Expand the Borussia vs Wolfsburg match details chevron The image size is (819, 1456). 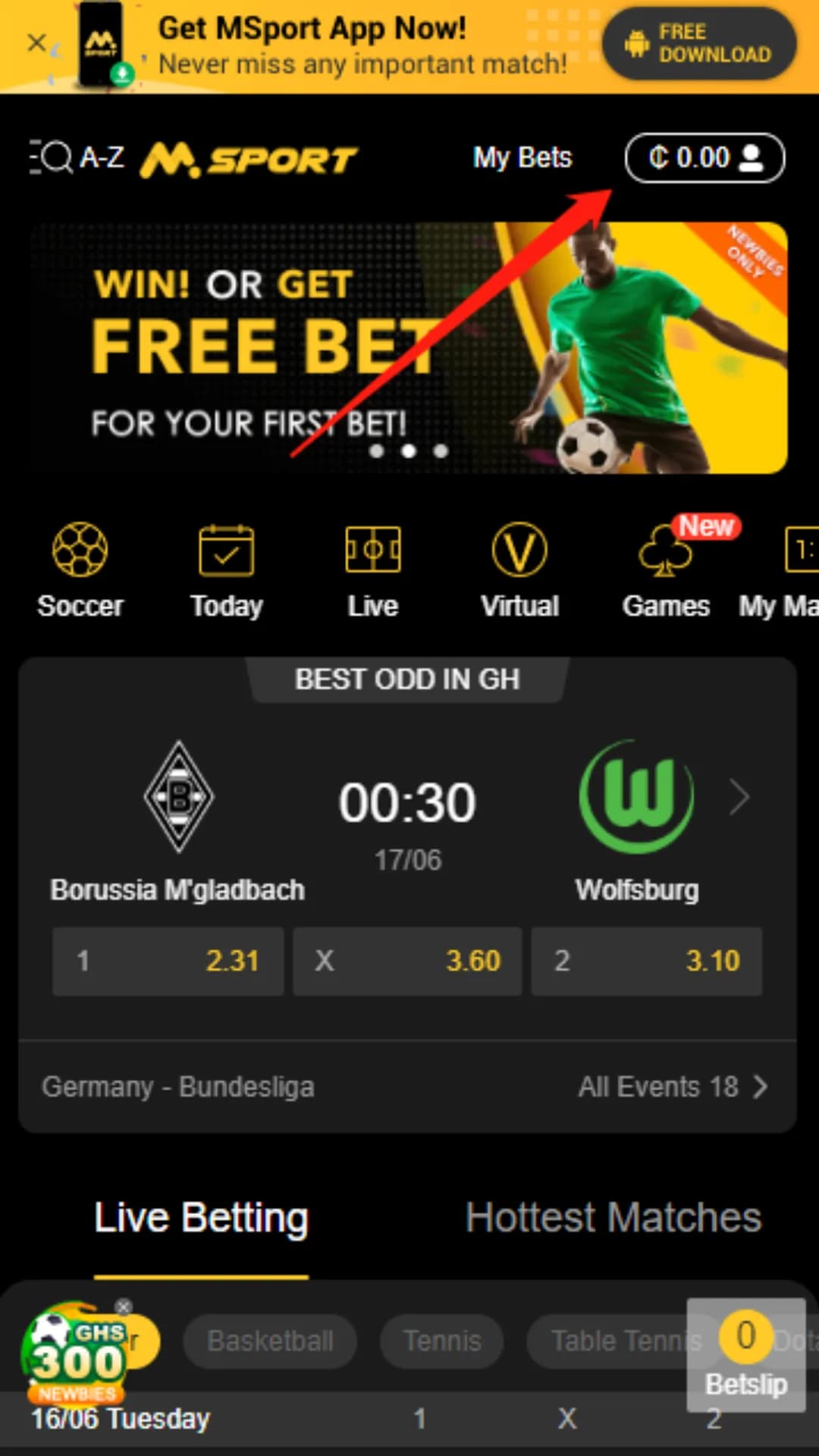click(x=739, y=797)
